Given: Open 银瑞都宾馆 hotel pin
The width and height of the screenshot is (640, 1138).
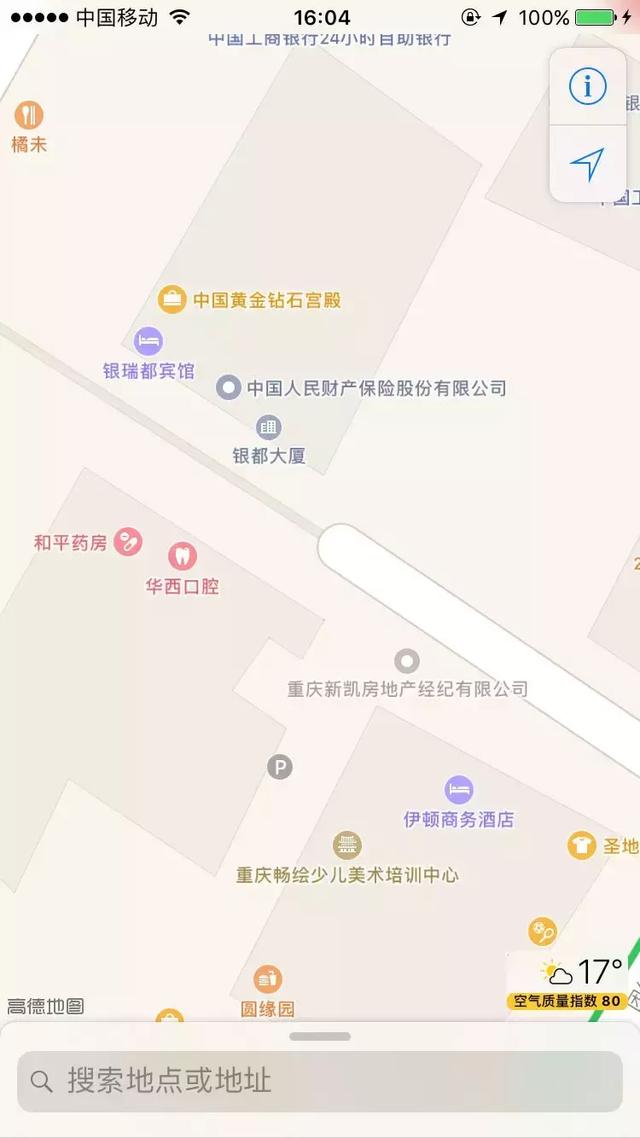Looking at the screenshot, I should [x=149, y=342].
